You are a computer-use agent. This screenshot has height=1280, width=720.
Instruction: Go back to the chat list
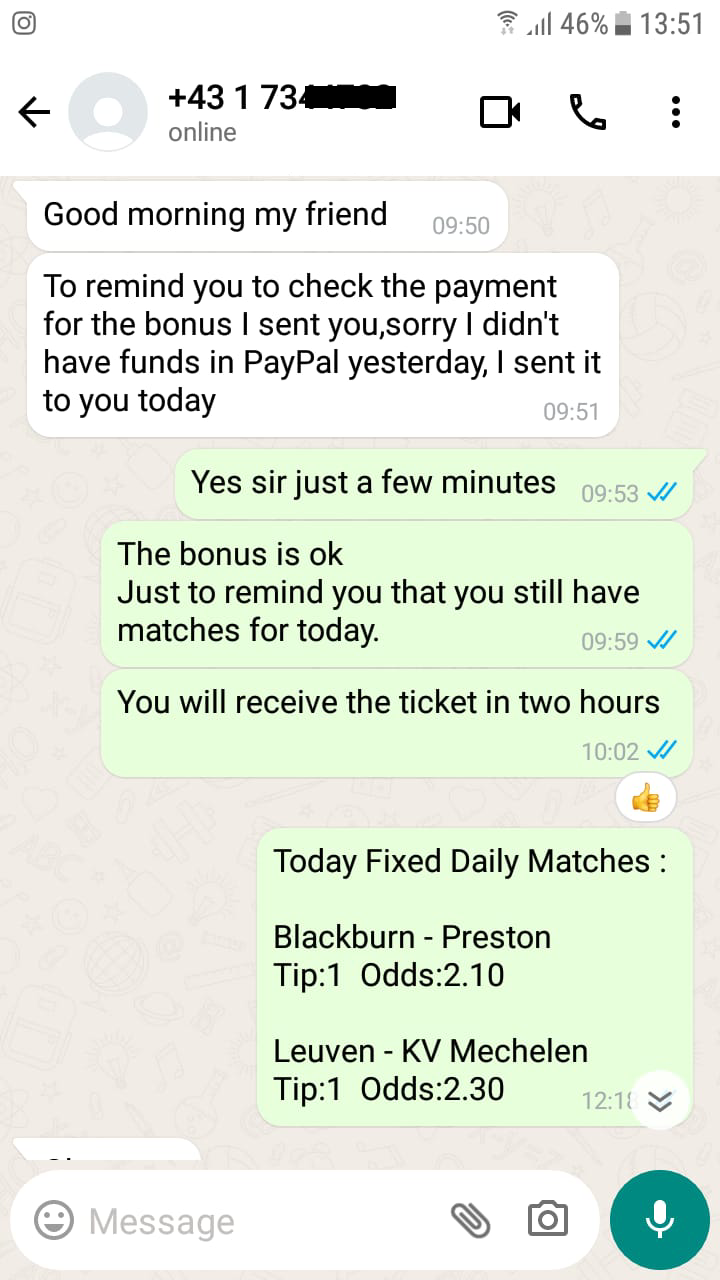point(34,112)
